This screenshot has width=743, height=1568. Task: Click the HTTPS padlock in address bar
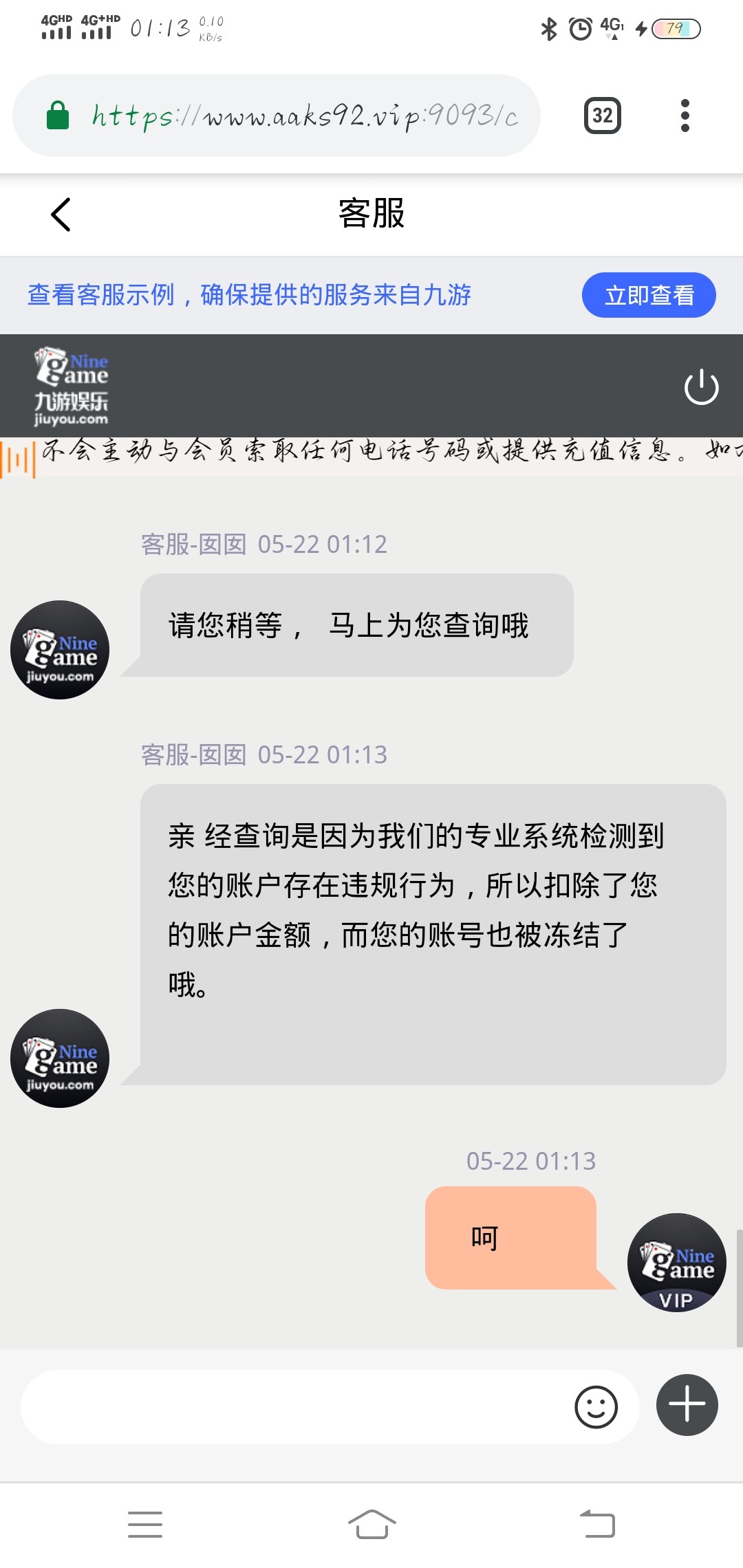[59, 116]
